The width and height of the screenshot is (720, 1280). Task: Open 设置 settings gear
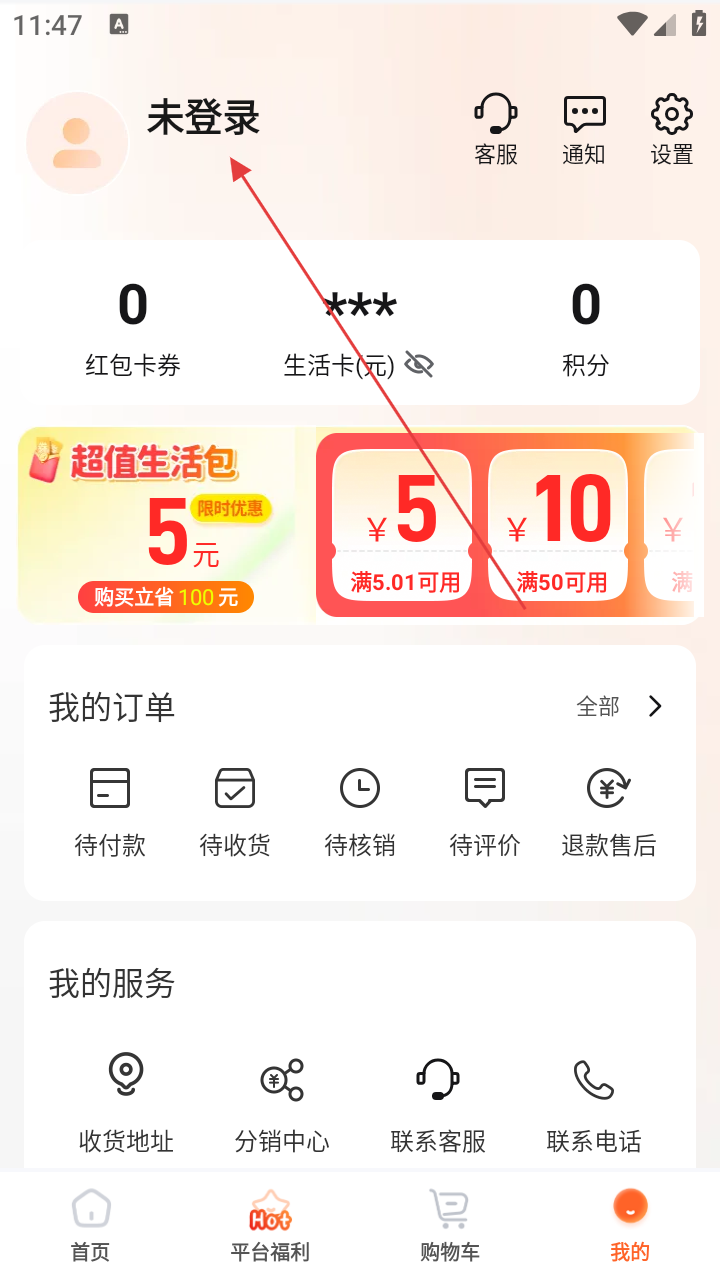(x=671, y=128)
